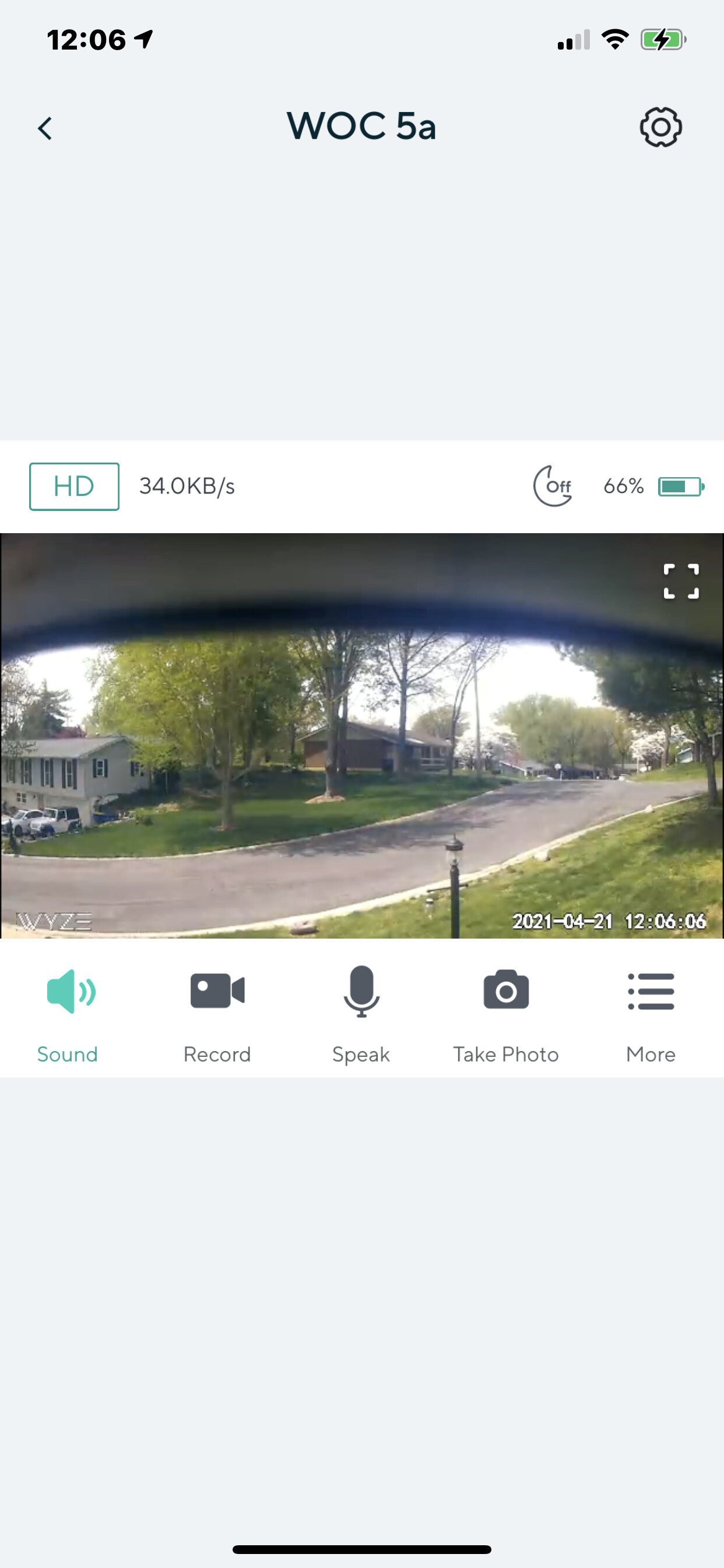Toggle night vision mode
The height and width of the screenshot is (1568, 724).
(x=553, y=487)
